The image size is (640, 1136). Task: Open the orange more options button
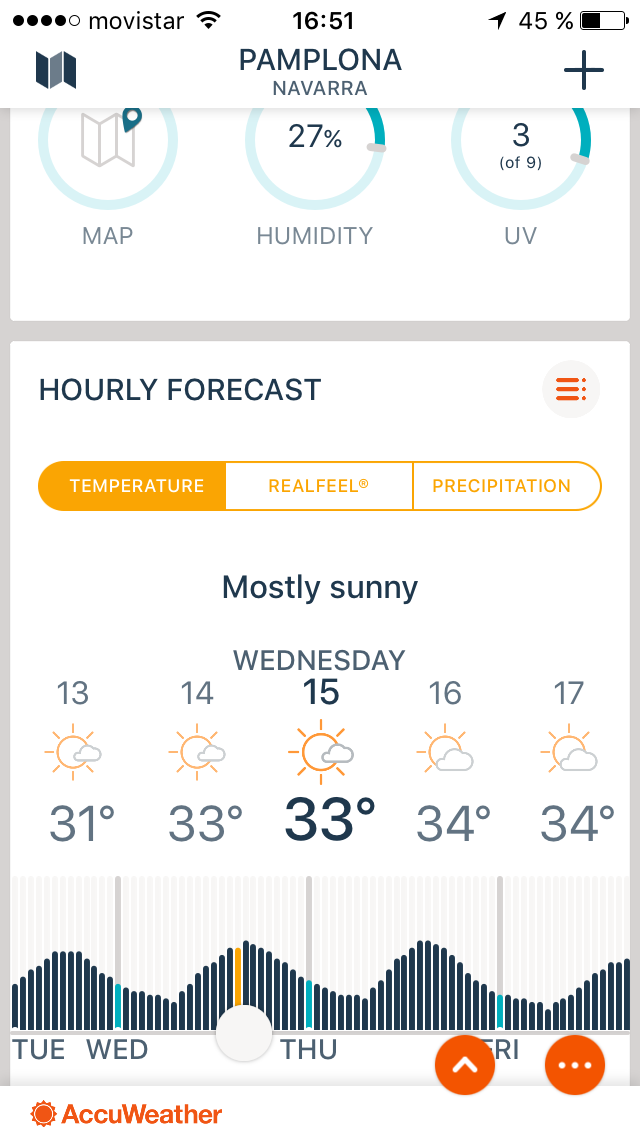click(575, 1064)
